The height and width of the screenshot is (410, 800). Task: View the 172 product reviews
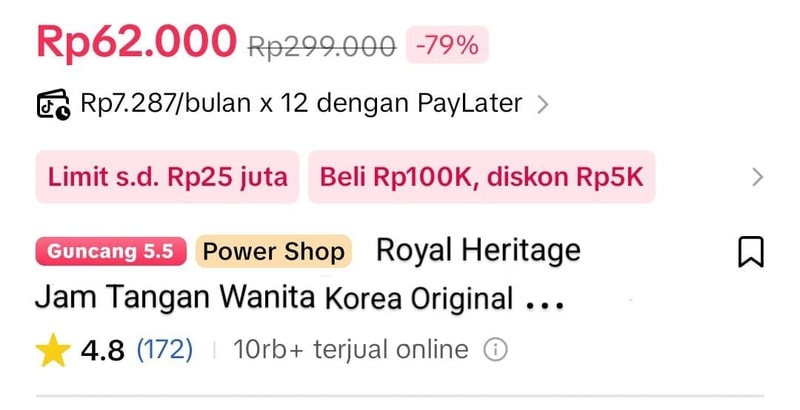pyautogui.click(x=164, y=350)
